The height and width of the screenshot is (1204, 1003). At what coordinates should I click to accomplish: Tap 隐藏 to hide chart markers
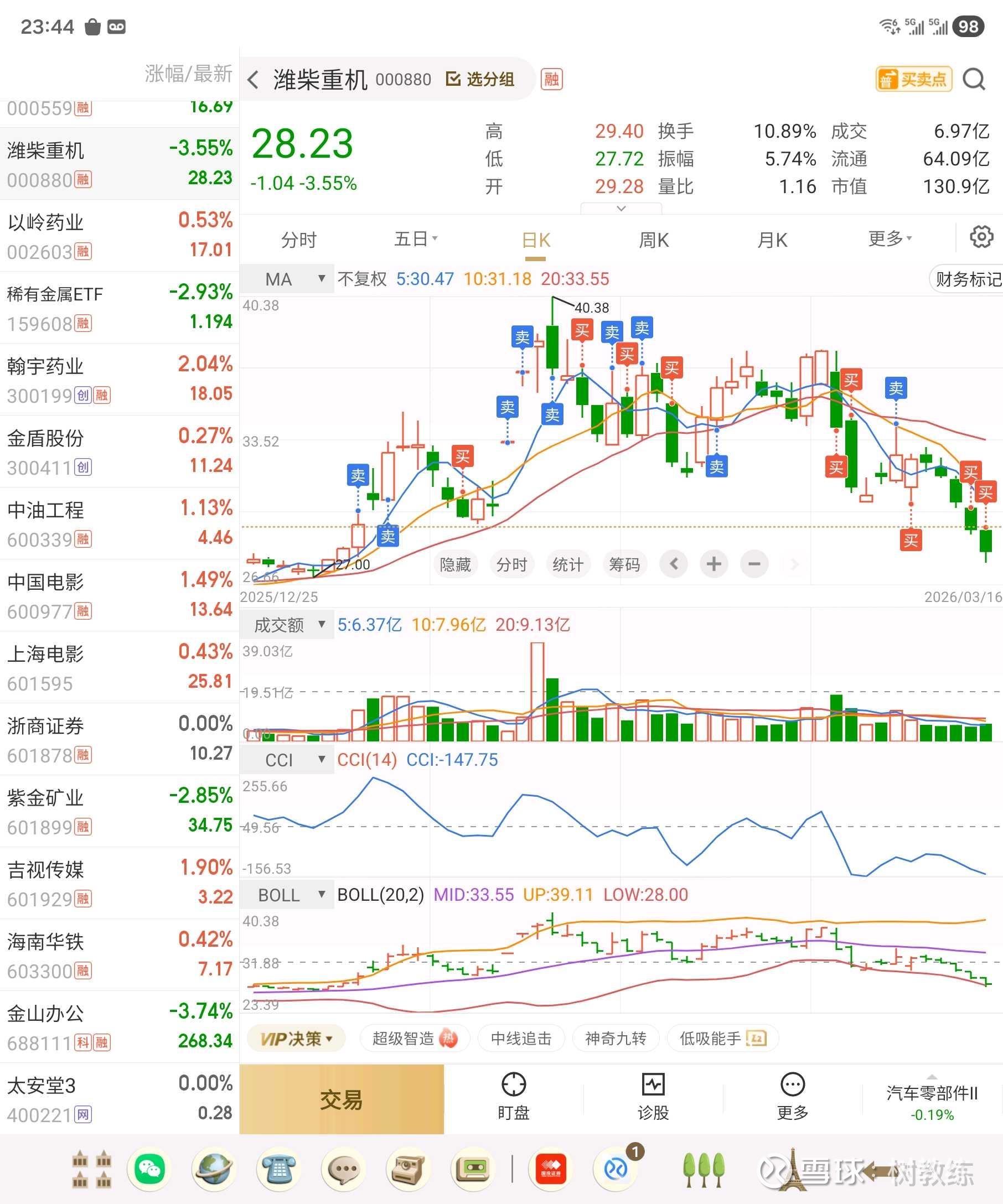coord(455,565)
